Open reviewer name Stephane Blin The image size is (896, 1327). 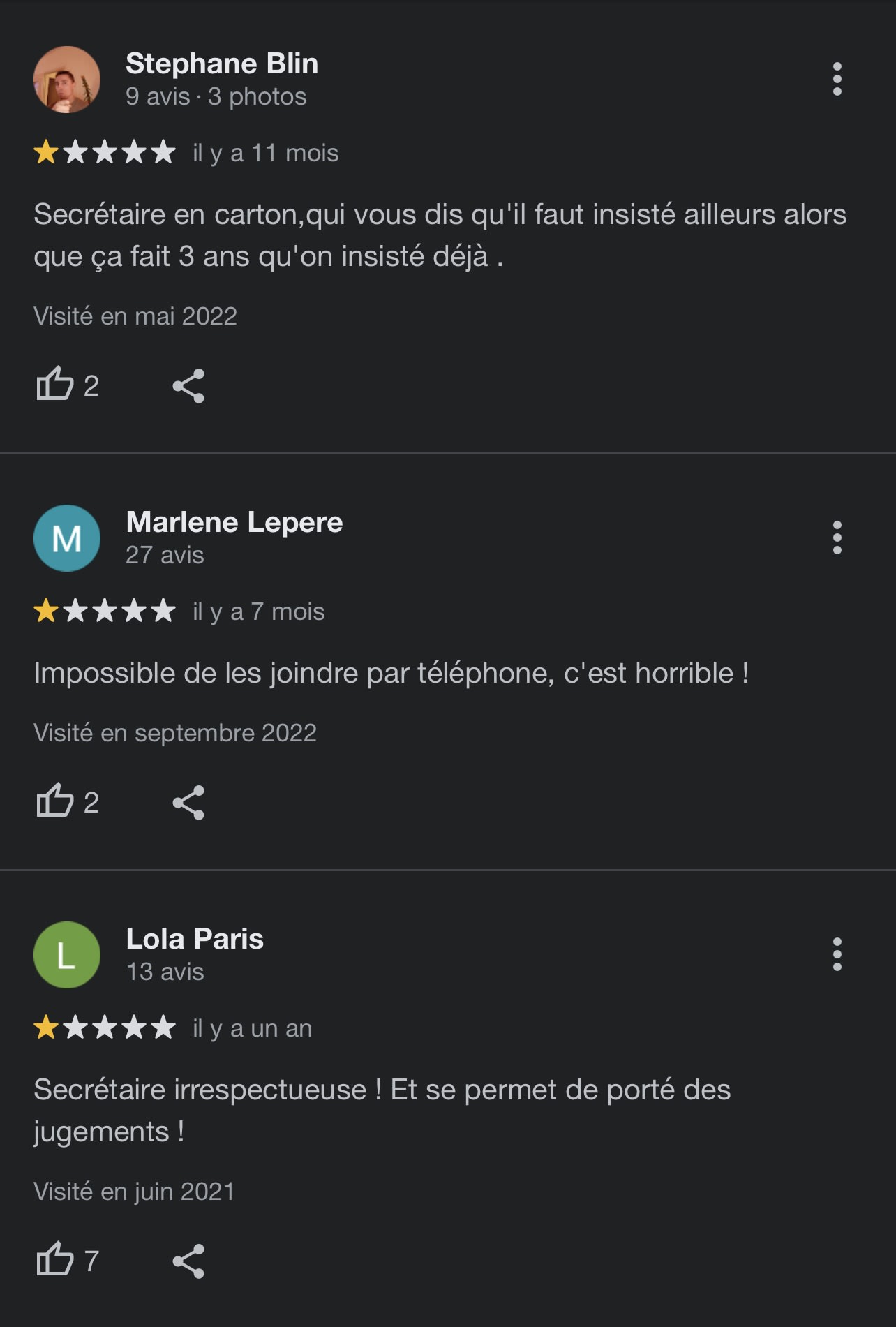coord(222,64)
